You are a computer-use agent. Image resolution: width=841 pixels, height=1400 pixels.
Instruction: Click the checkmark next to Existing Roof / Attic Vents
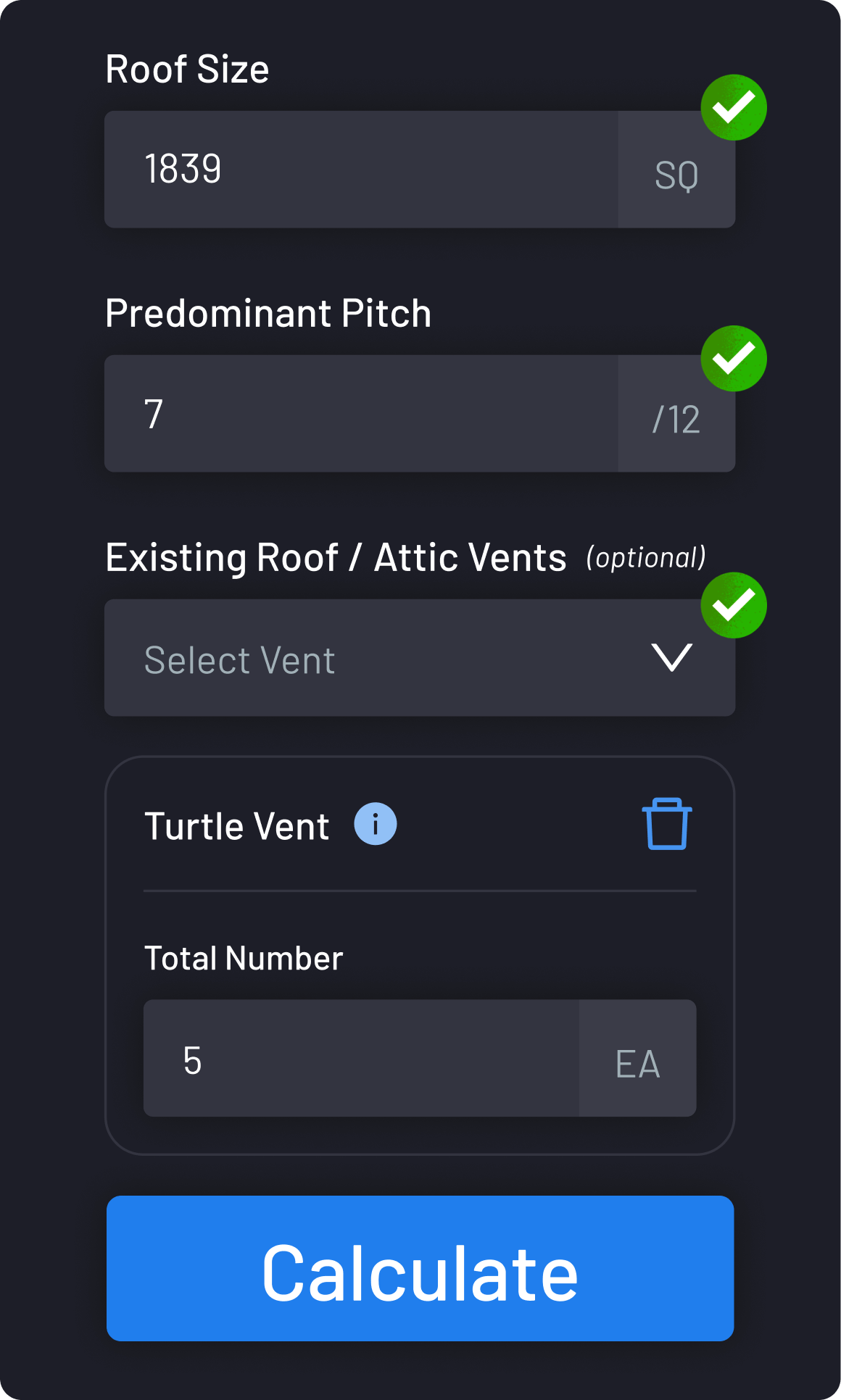(x=733, y=606)
